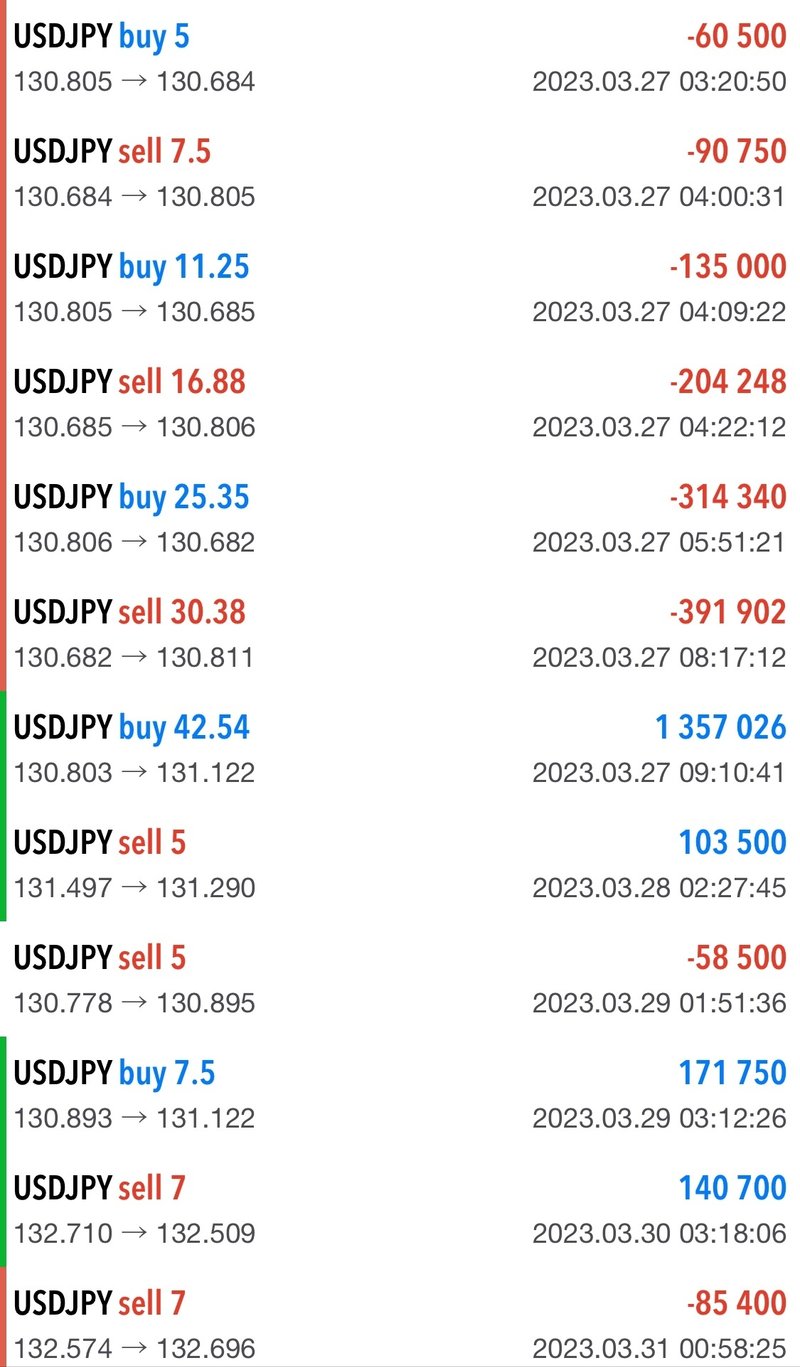800x1367 pixels.
Task: Expand the sell 7 trade with -85 400 loss
Action: (x=400, y=1323)
